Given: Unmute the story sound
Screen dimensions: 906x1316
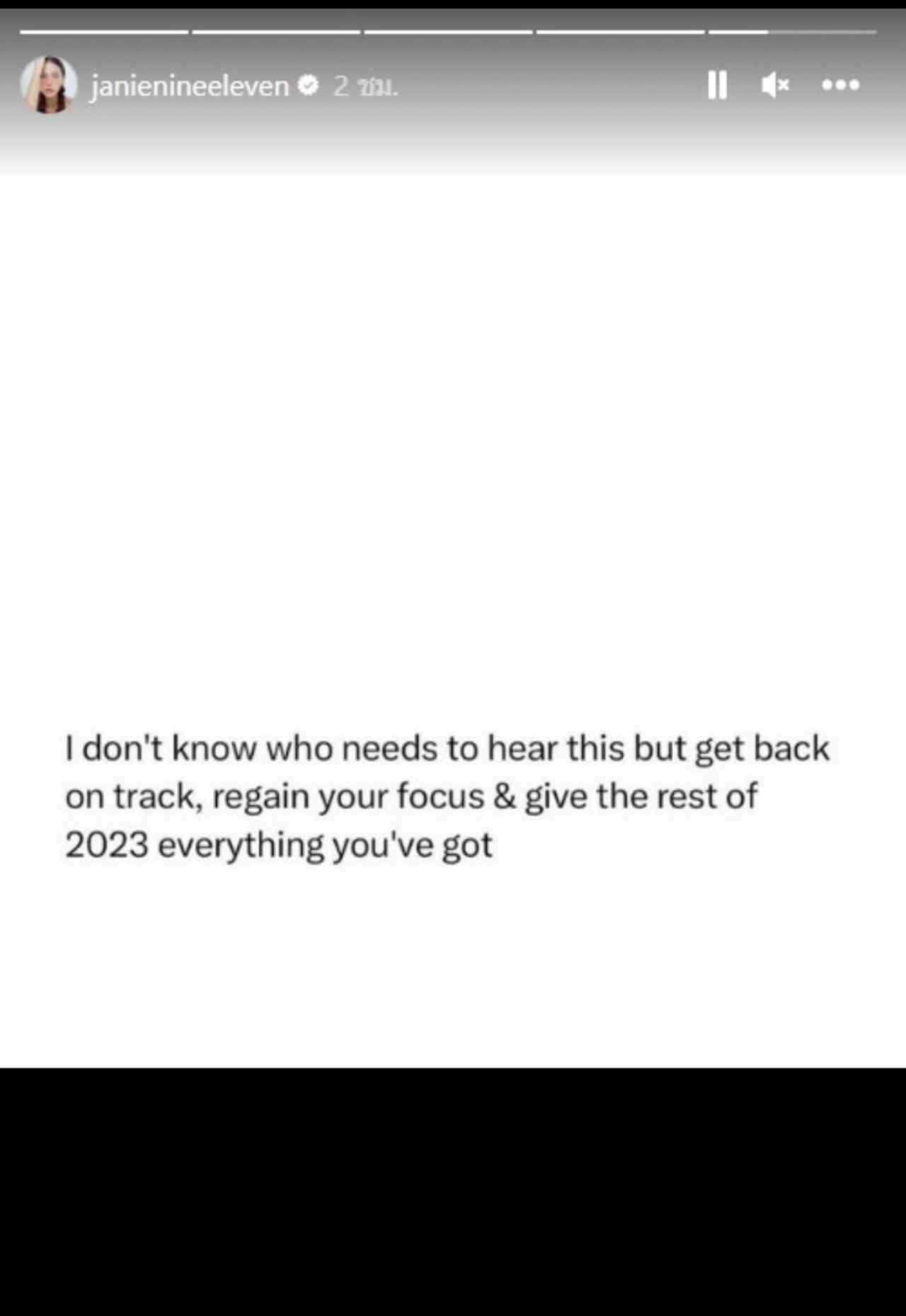Looking at the screenshot, I should coord(775,85).
